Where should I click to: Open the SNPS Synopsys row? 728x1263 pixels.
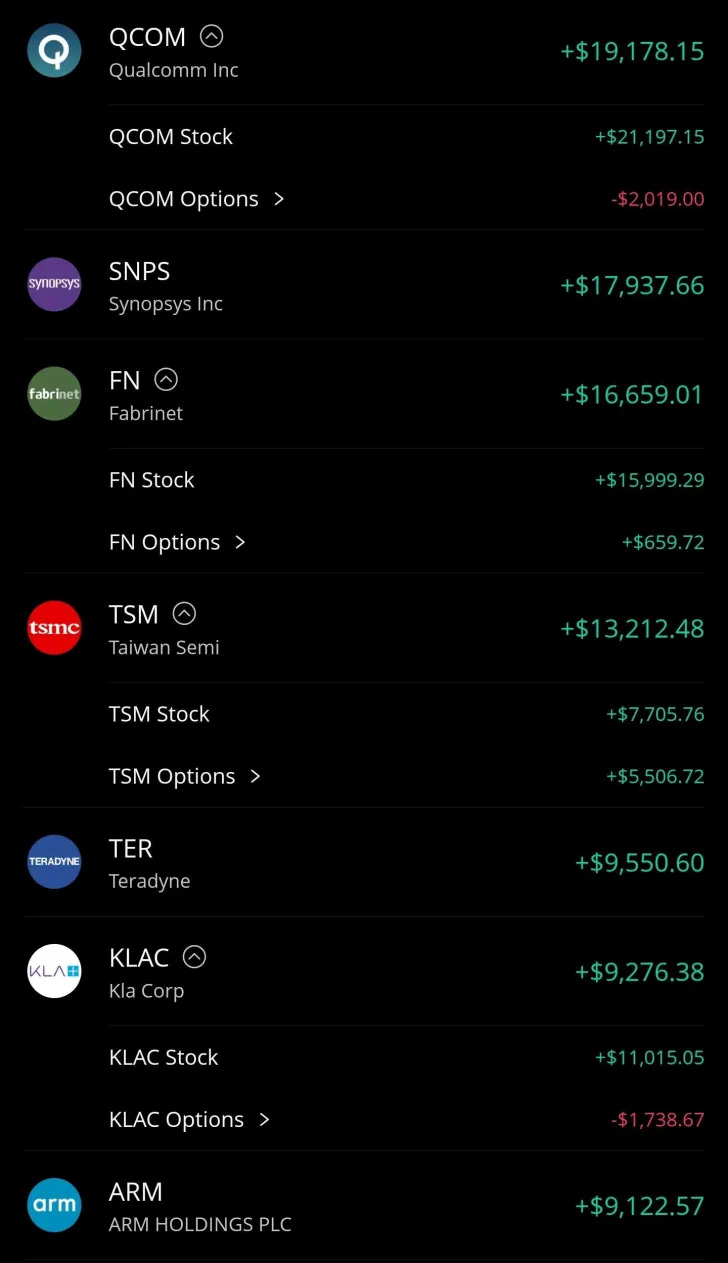(364, 285)
